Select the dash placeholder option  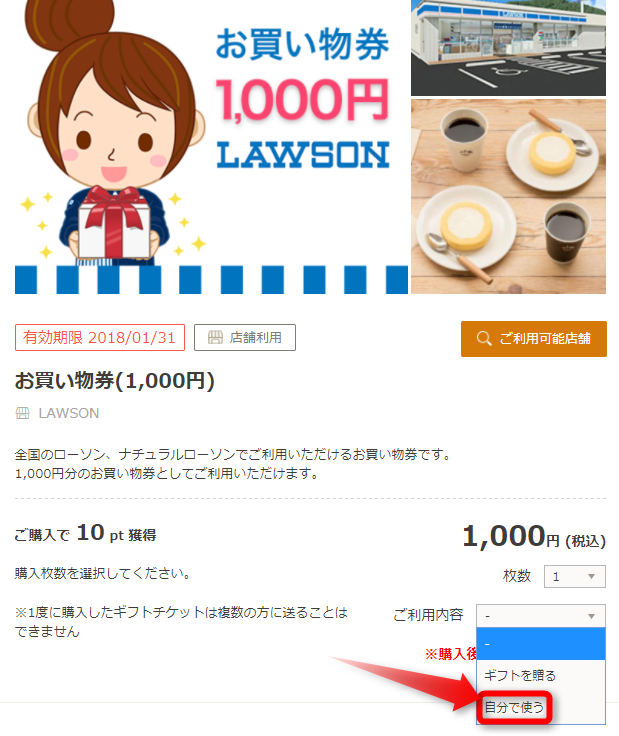tap(540, 643)
